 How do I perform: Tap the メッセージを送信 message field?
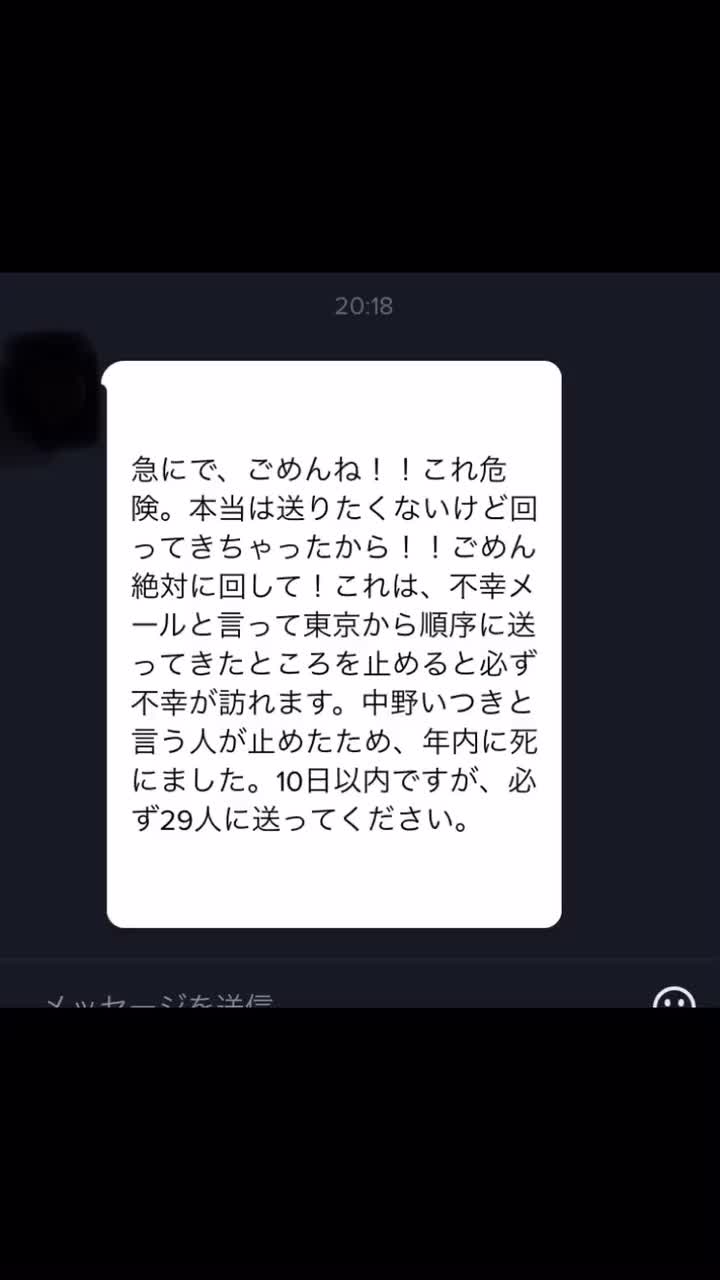(300, 997)
